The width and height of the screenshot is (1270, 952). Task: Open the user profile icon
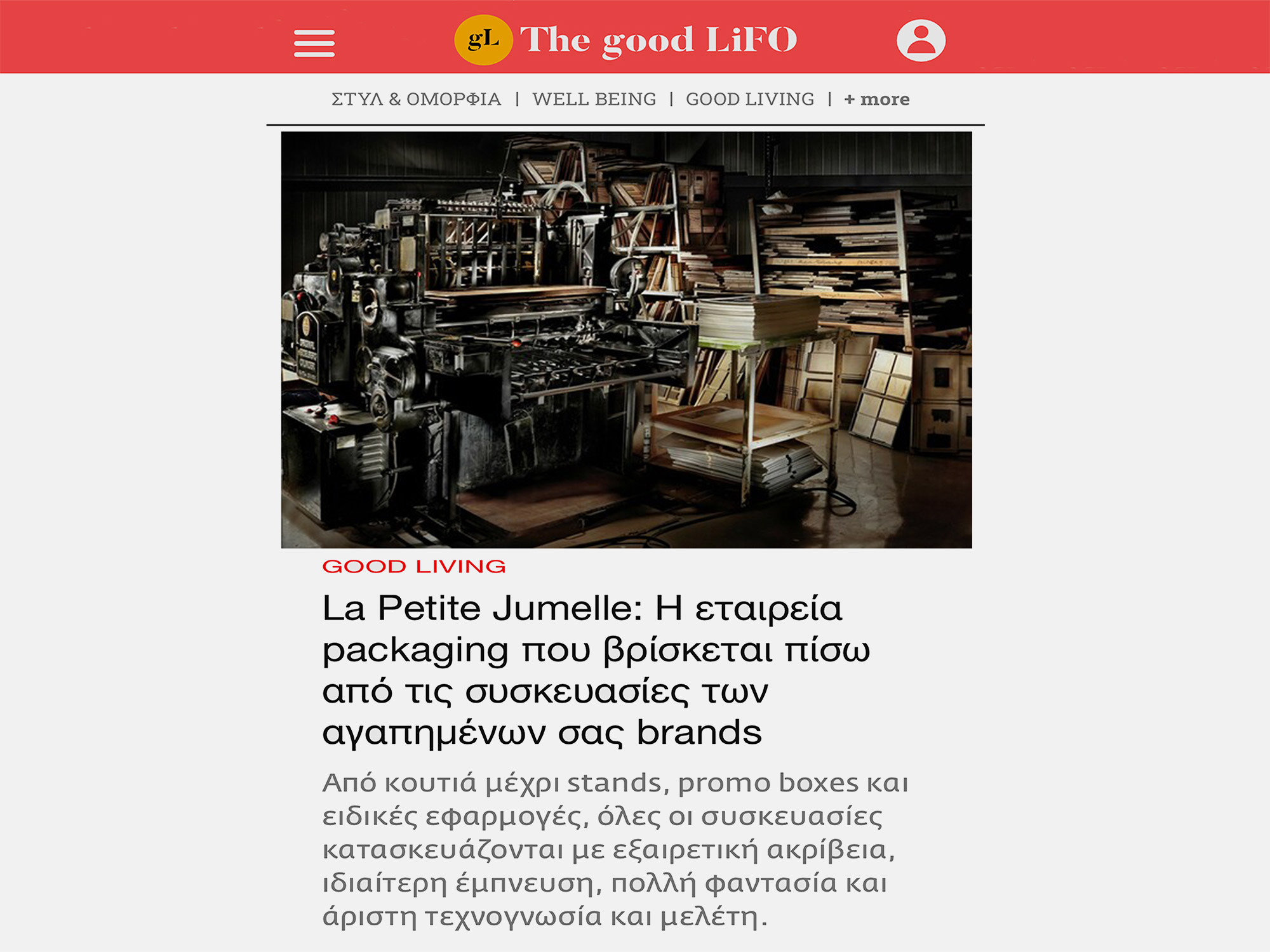921,41
